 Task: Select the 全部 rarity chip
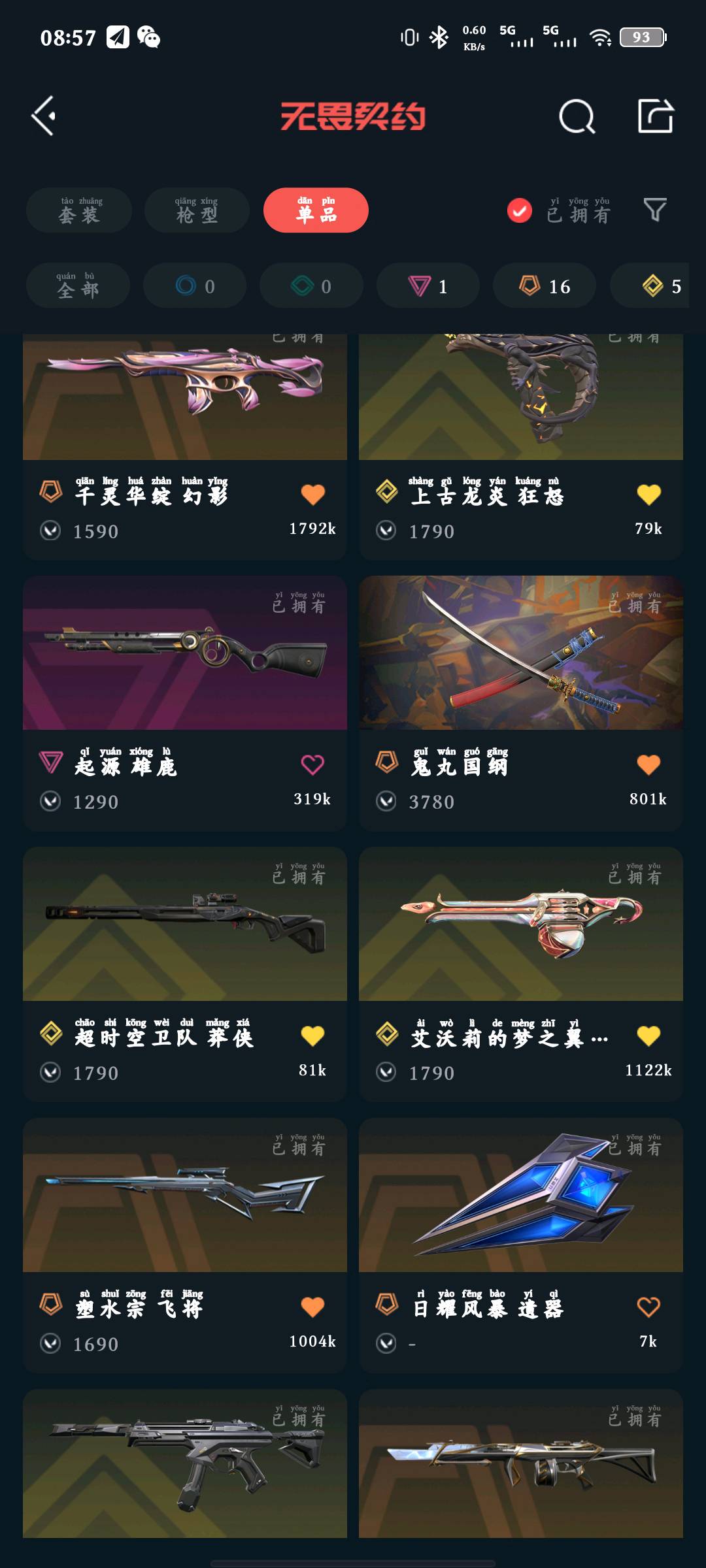click(78, 286)
